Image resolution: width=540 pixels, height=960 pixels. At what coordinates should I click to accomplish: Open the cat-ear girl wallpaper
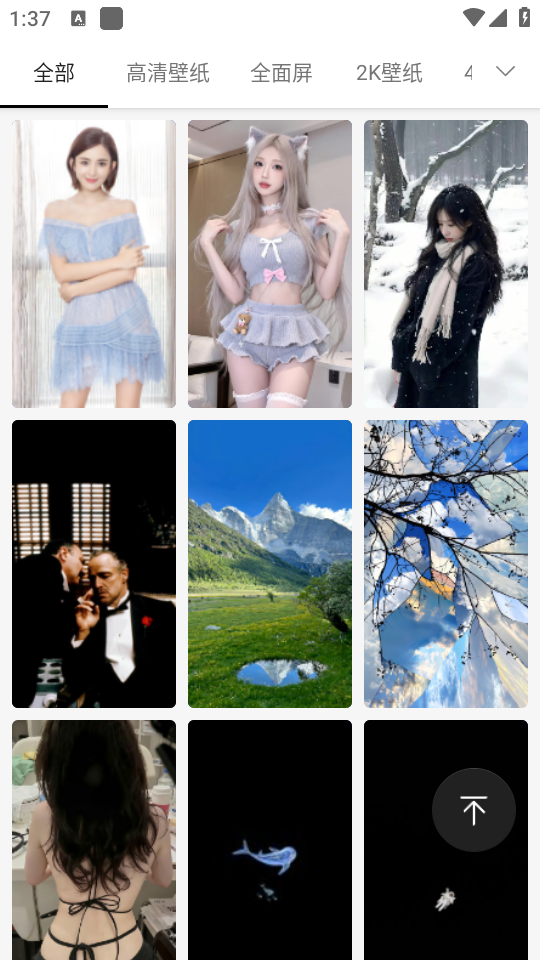click(270, 264)
